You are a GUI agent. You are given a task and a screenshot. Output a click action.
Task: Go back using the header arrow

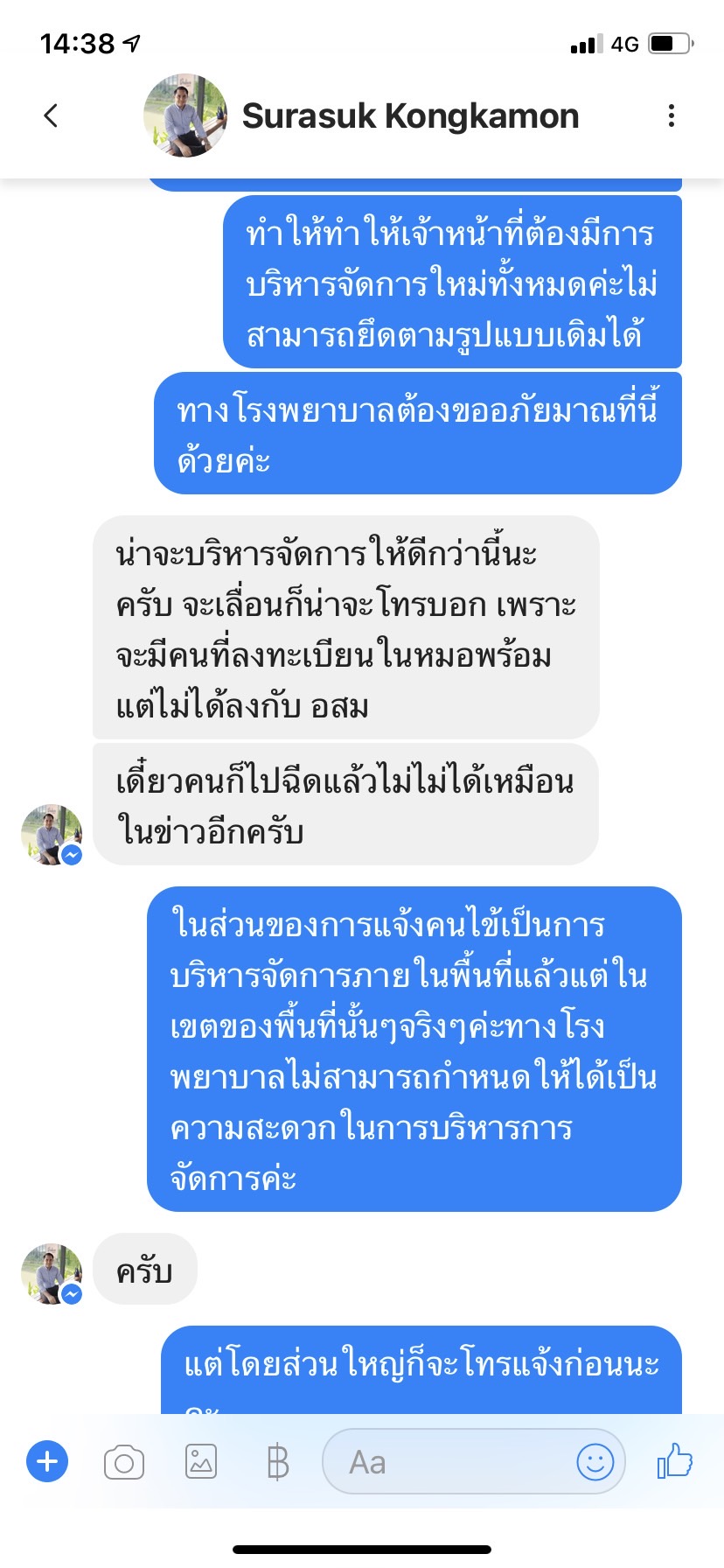51,115
